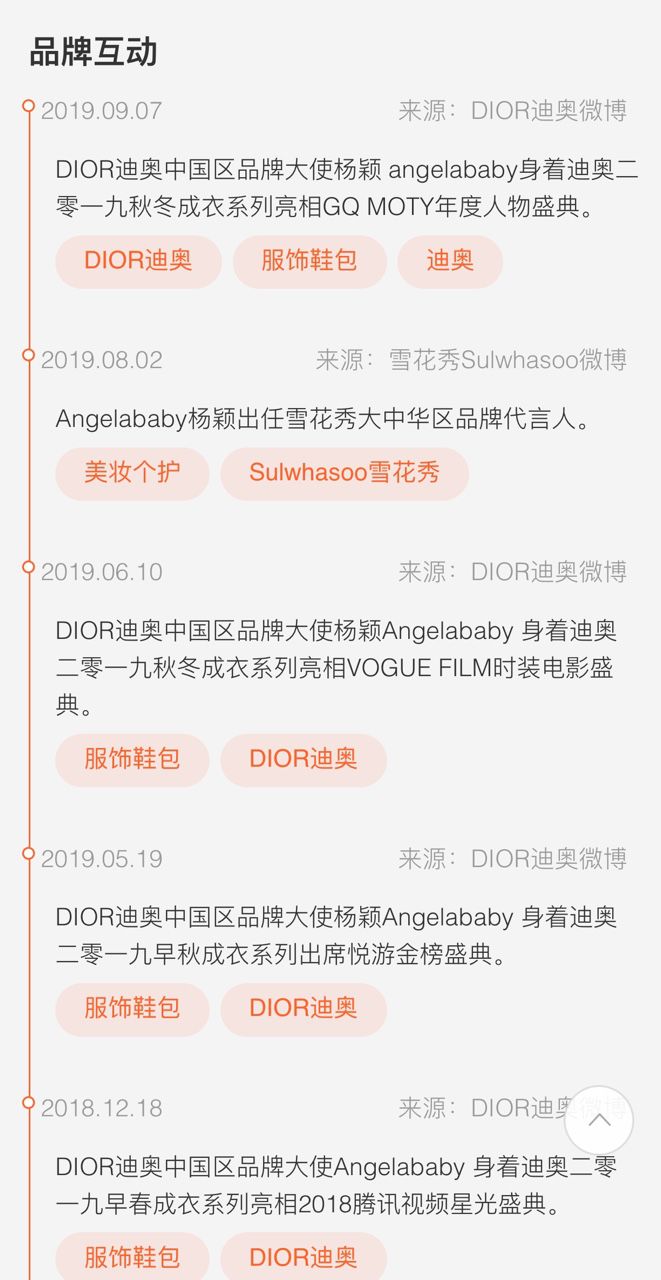661x1280 pixels.
Task: Tap the 迪奥 tag chip
Action: (450, 261)
